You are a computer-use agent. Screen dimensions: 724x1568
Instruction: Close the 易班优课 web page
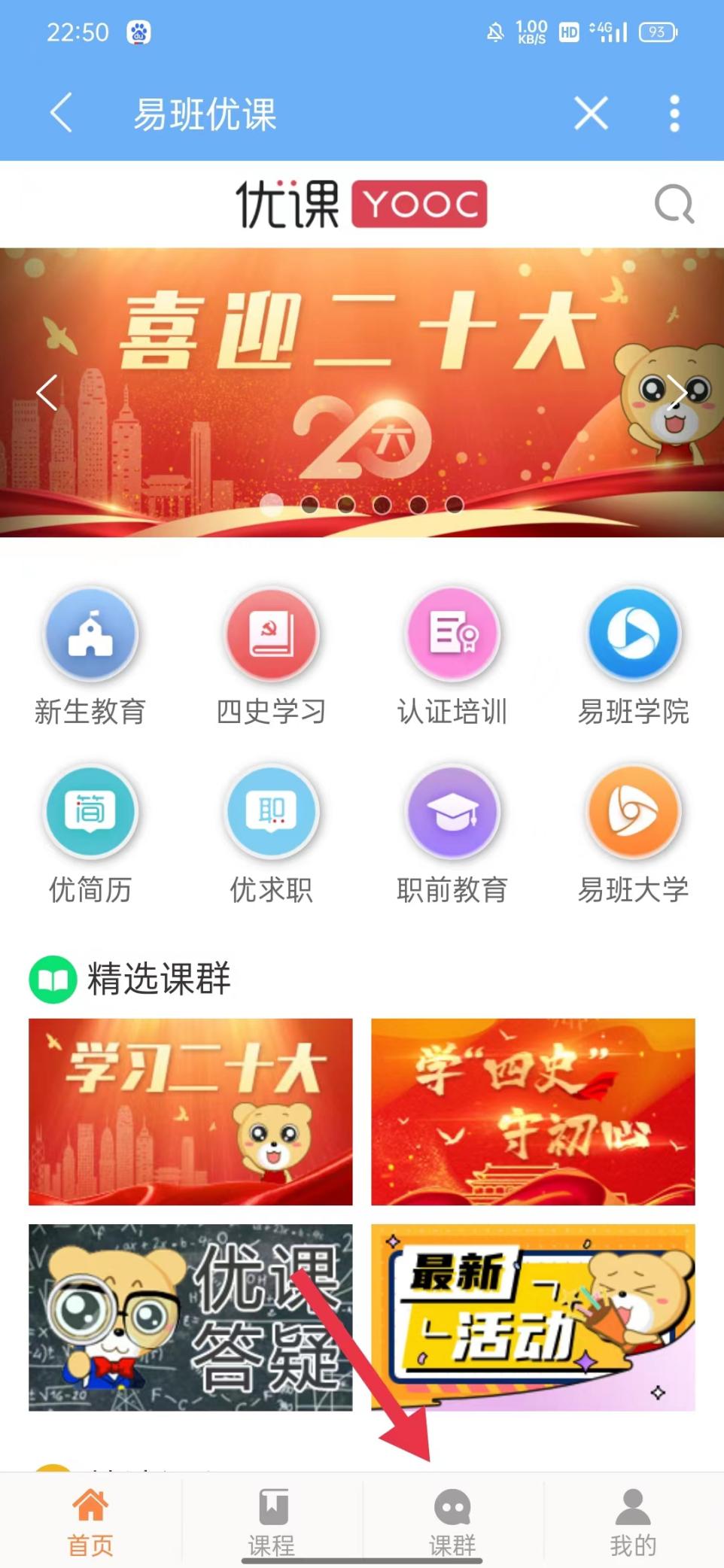[x=591, y=114]
